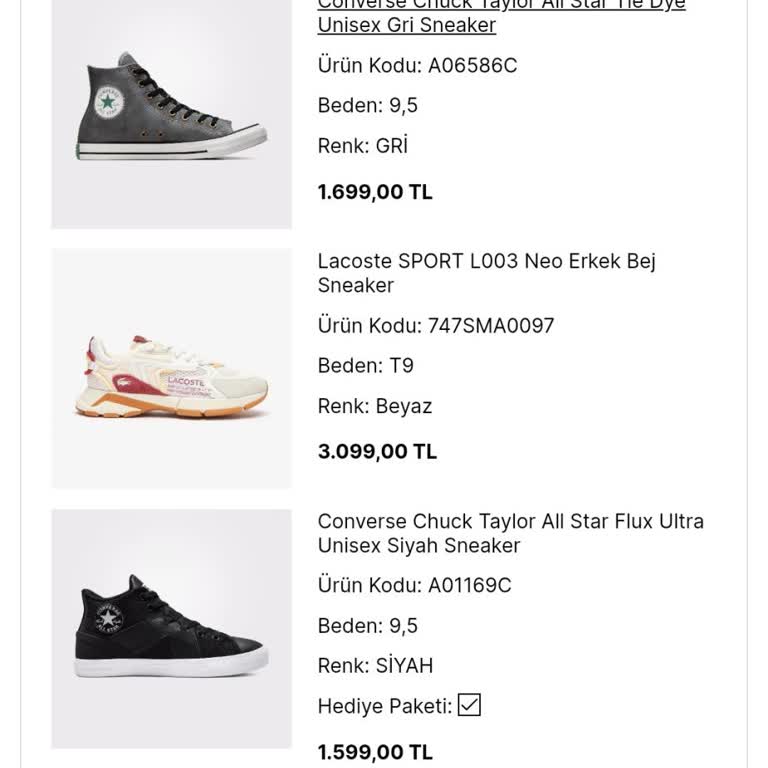Open the Lacoste SPORT L003 Neo Erkek Bej title

[487, 273]
